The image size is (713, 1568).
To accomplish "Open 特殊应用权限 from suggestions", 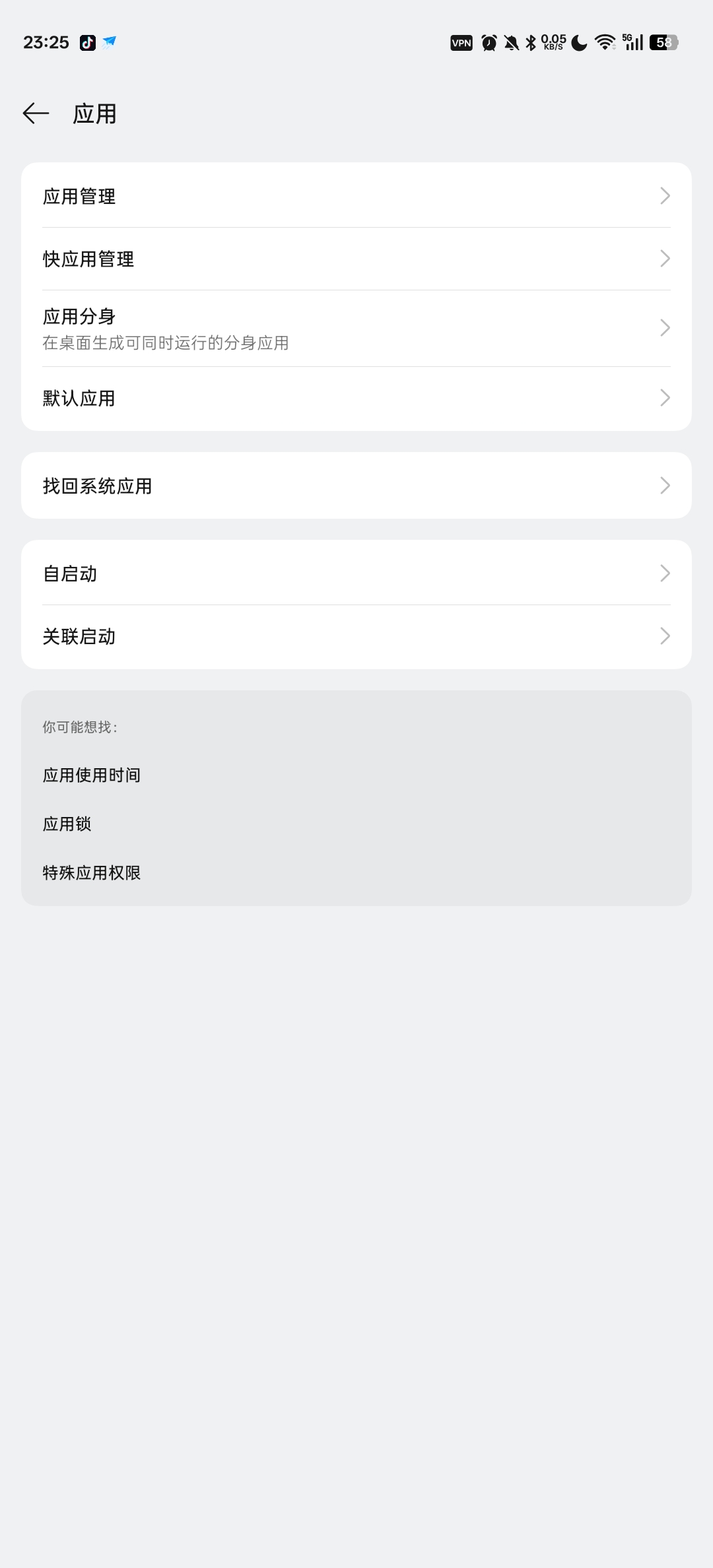I will click(x=92, y=872).
